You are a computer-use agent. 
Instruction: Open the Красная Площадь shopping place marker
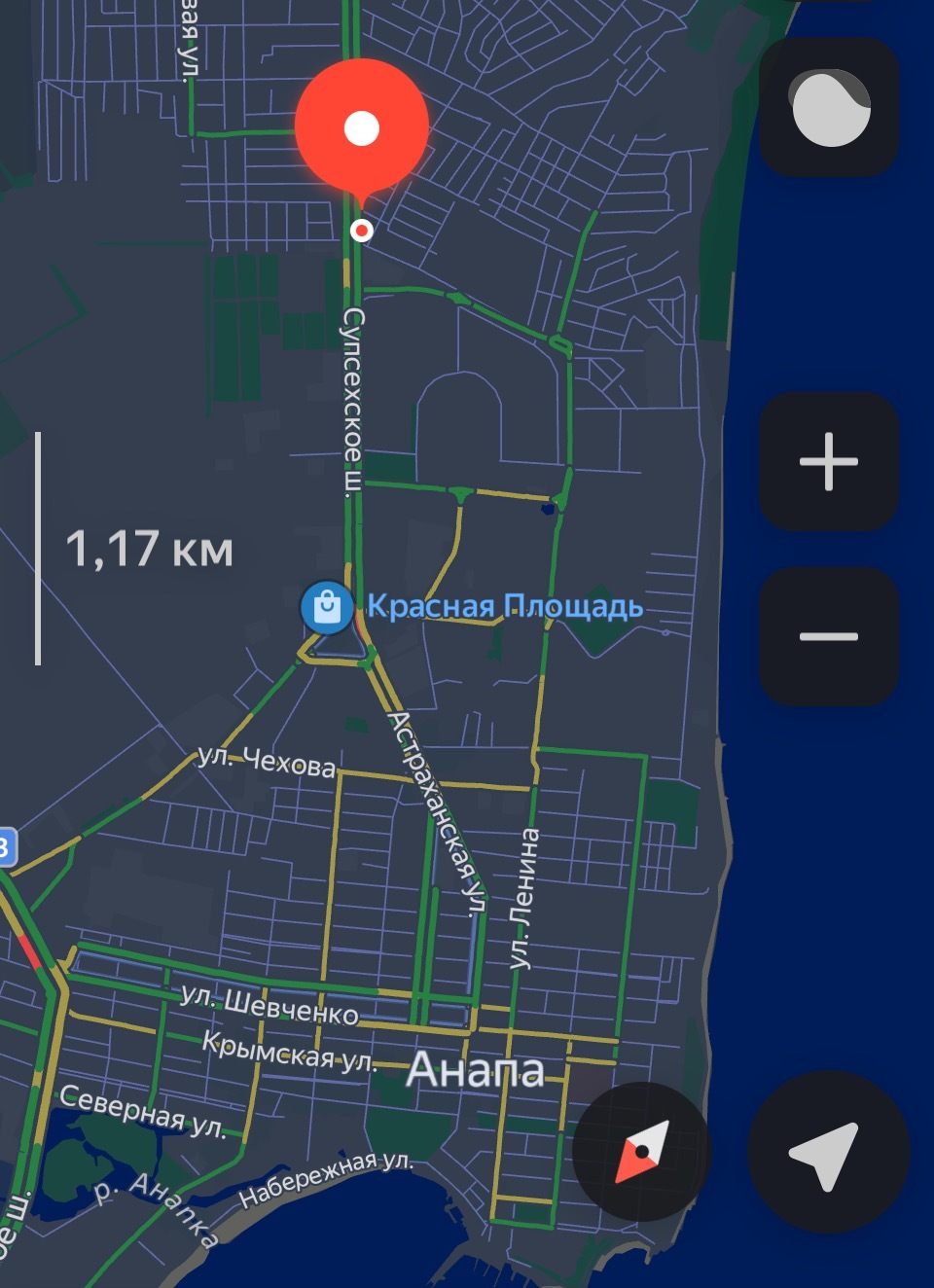point(327,607)
